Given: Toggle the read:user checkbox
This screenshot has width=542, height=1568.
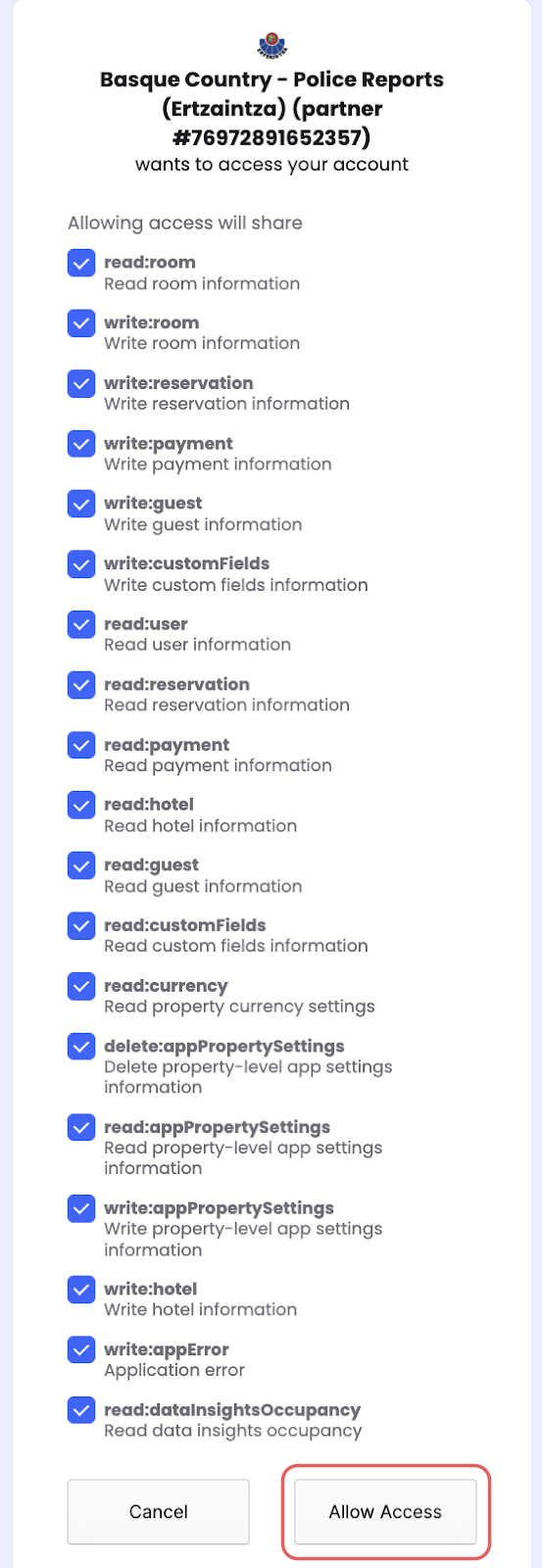Looking at the screenshot, I should (81, 624).
